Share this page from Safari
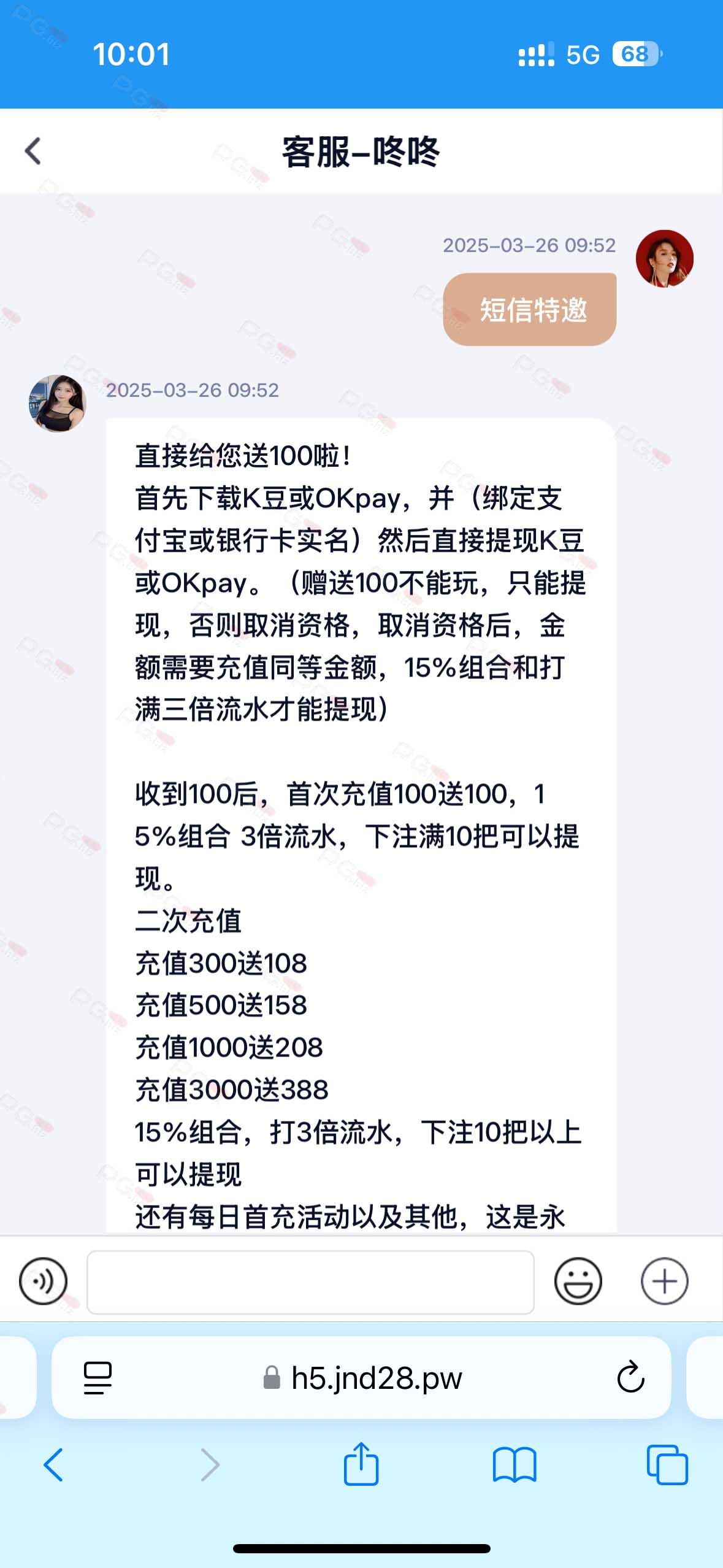The width and height of the screenshot is (723, 1568). [361, 1464]
